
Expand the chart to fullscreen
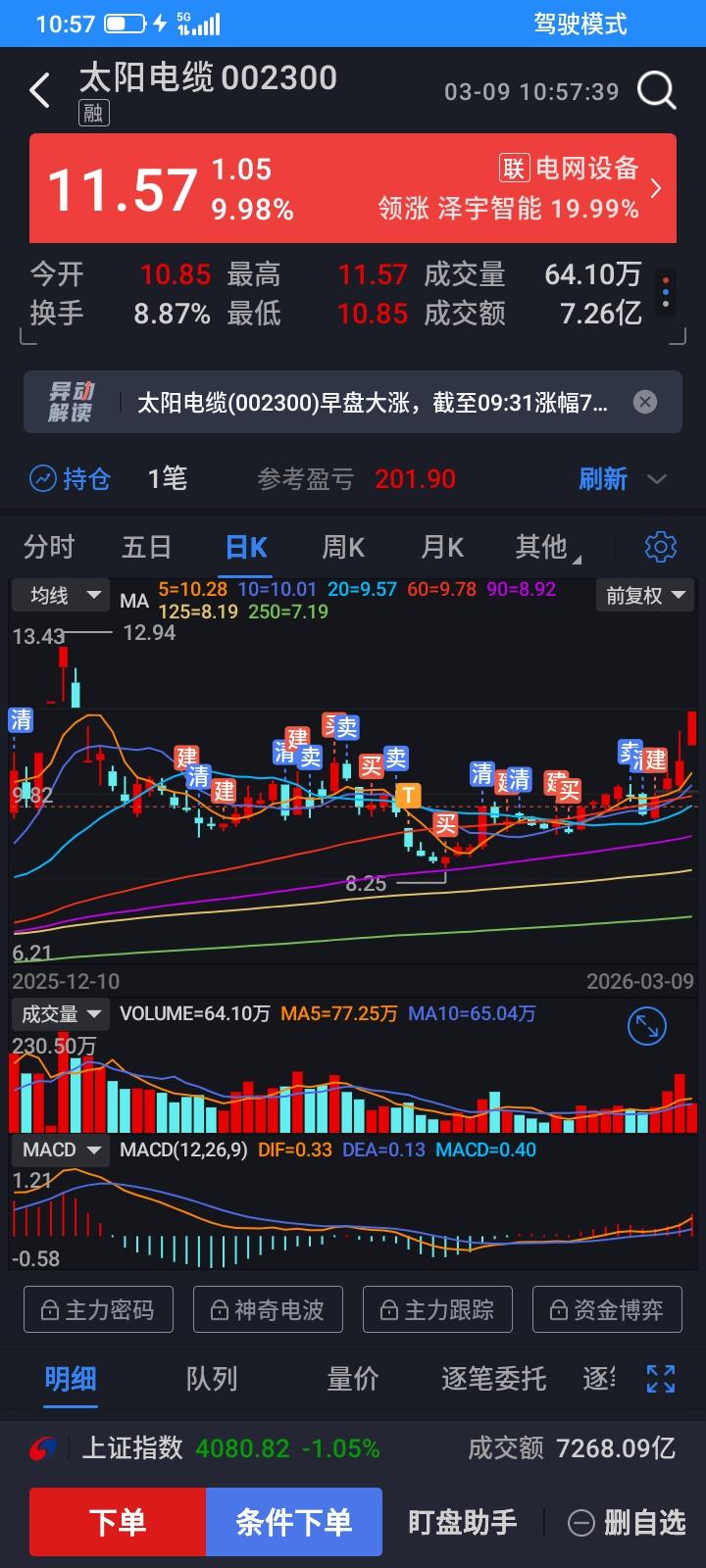click(646, 1026)
